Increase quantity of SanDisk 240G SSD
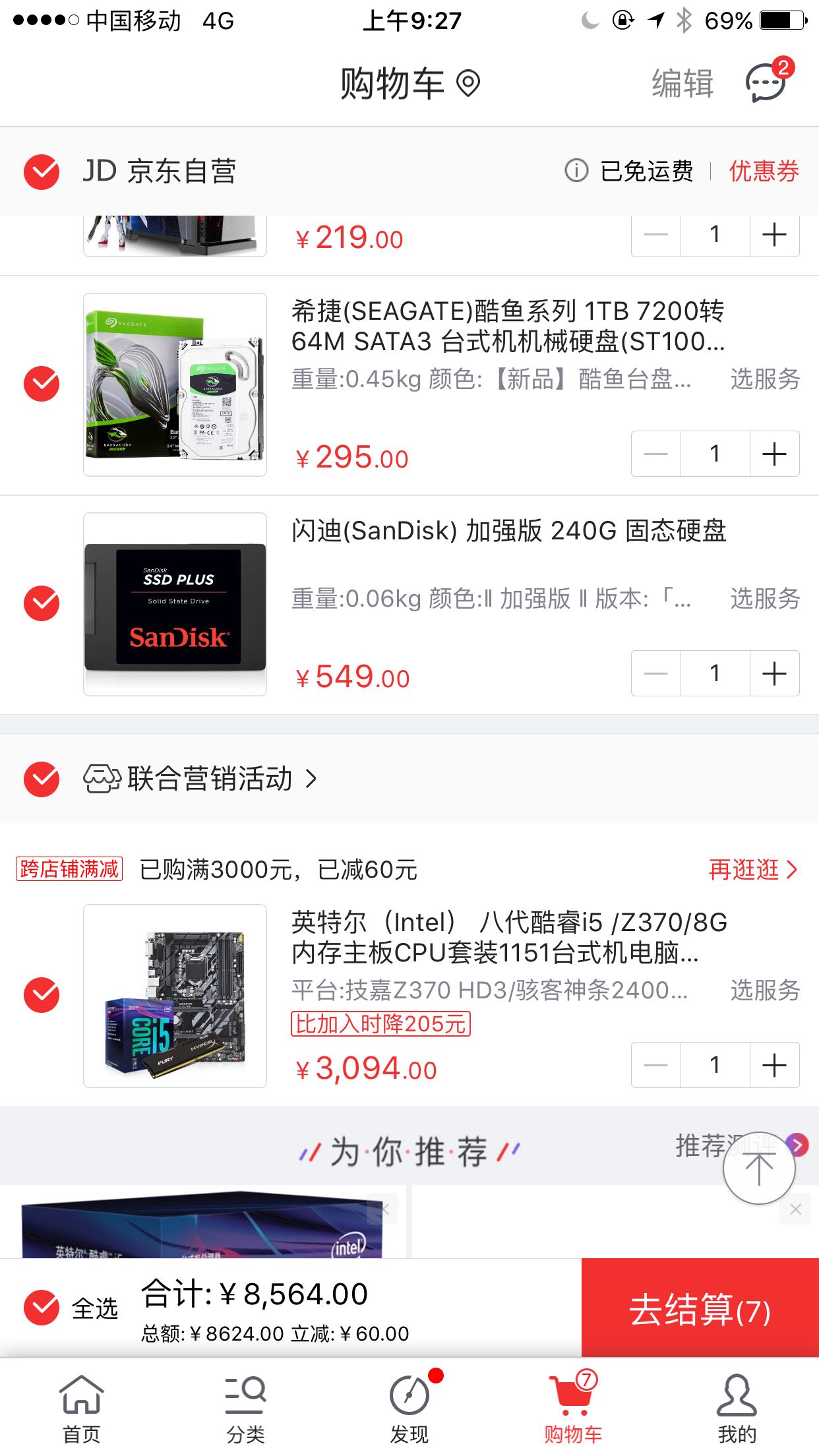The image size is (819, 1456). pos(774,673)
